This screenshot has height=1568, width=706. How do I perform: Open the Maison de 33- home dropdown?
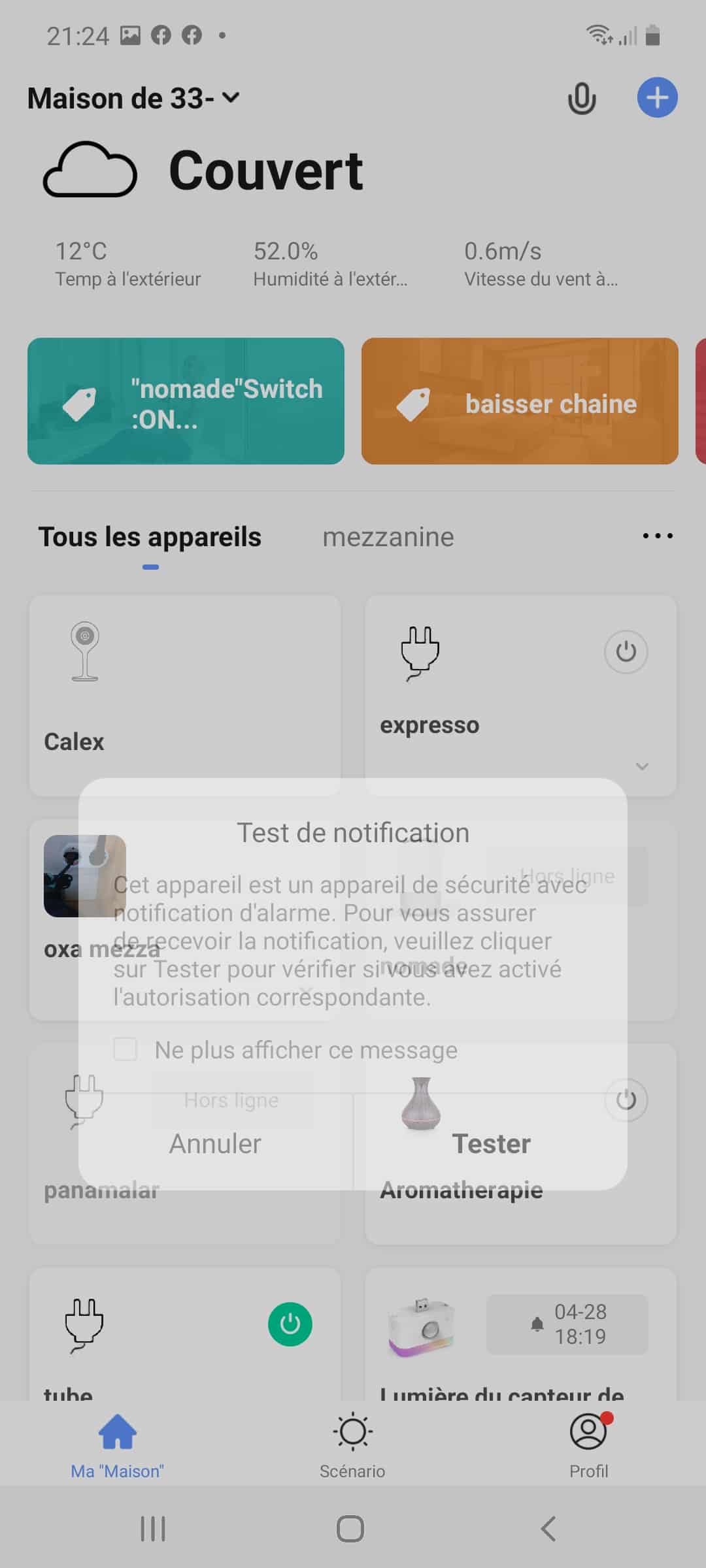tap(133, 98)
